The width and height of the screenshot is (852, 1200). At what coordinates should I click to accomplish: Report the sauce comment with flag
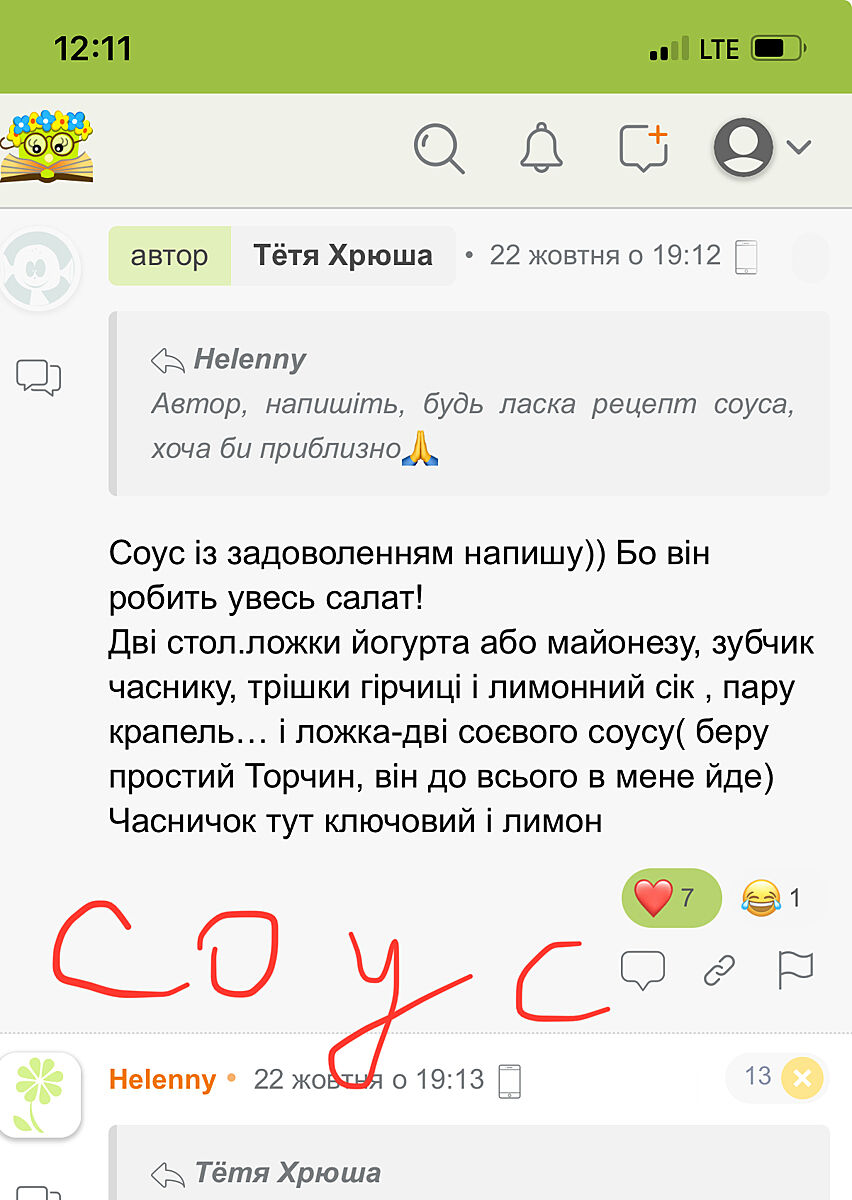[x=796, y=969]
